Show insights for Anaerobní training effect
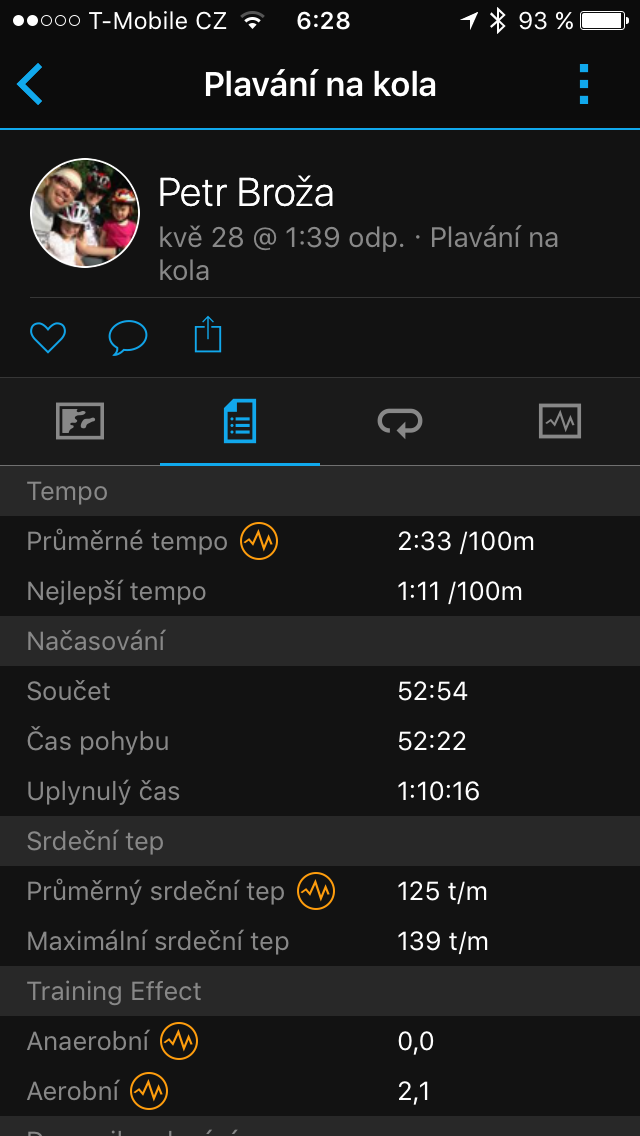 [x=179, y=1041]
